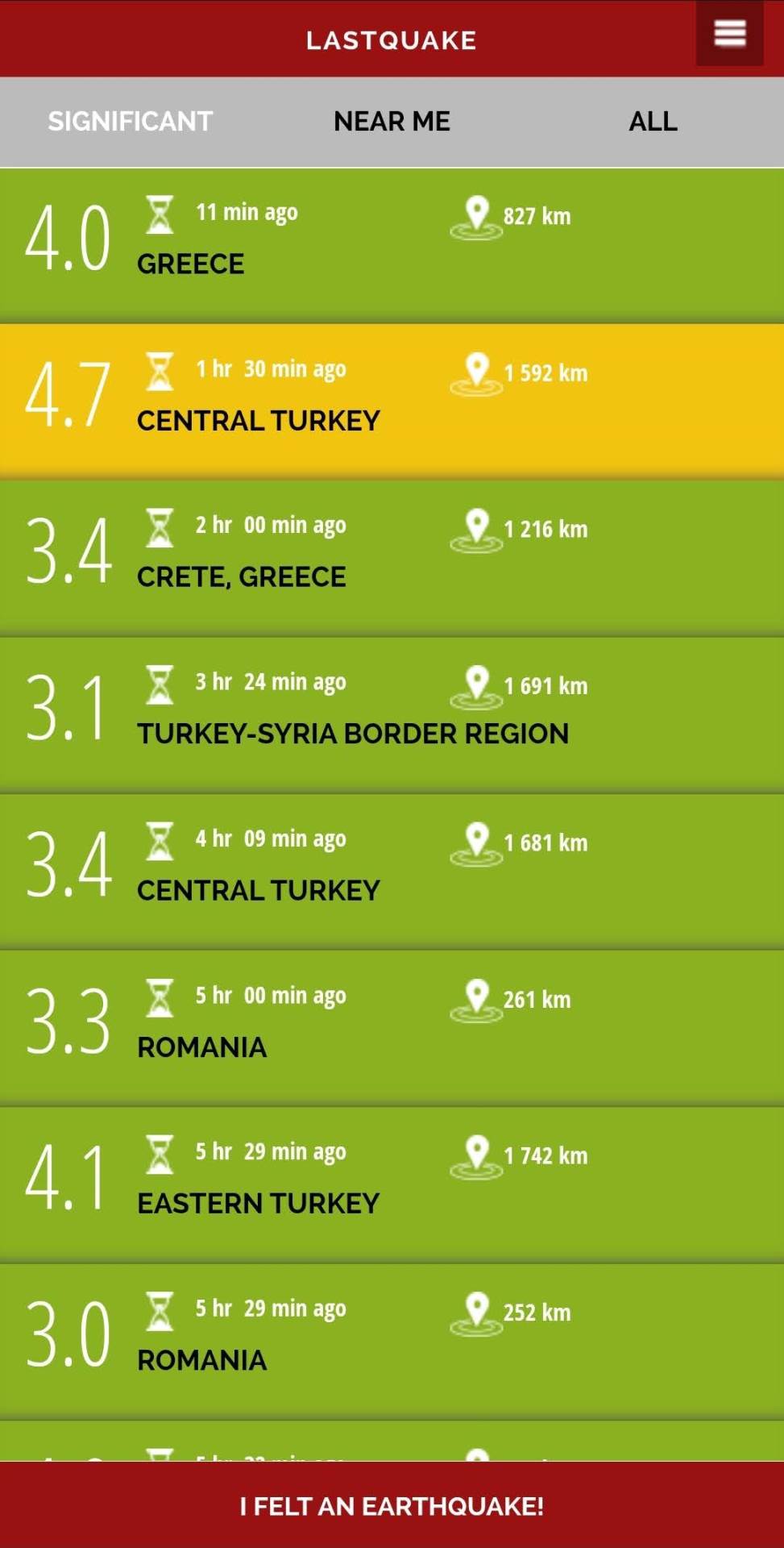Show the All earthquakes tab

pos(653,122)
